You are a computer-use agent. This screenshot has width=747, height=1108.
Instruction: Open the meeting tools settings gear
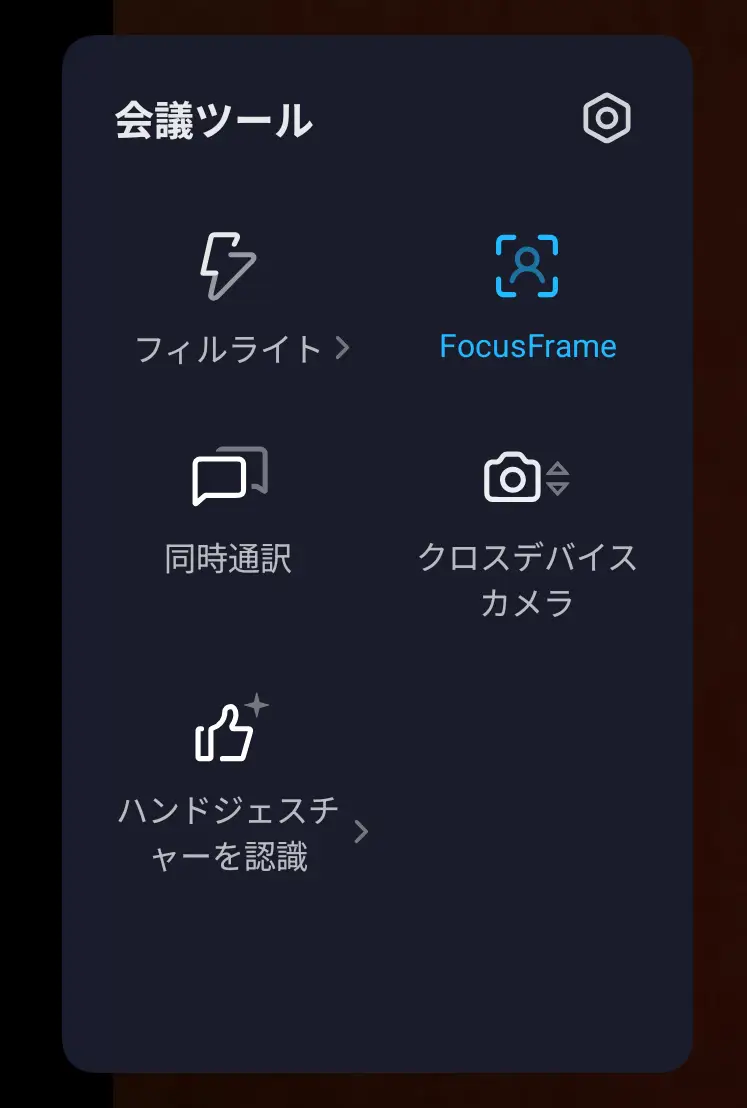[606, 117]
